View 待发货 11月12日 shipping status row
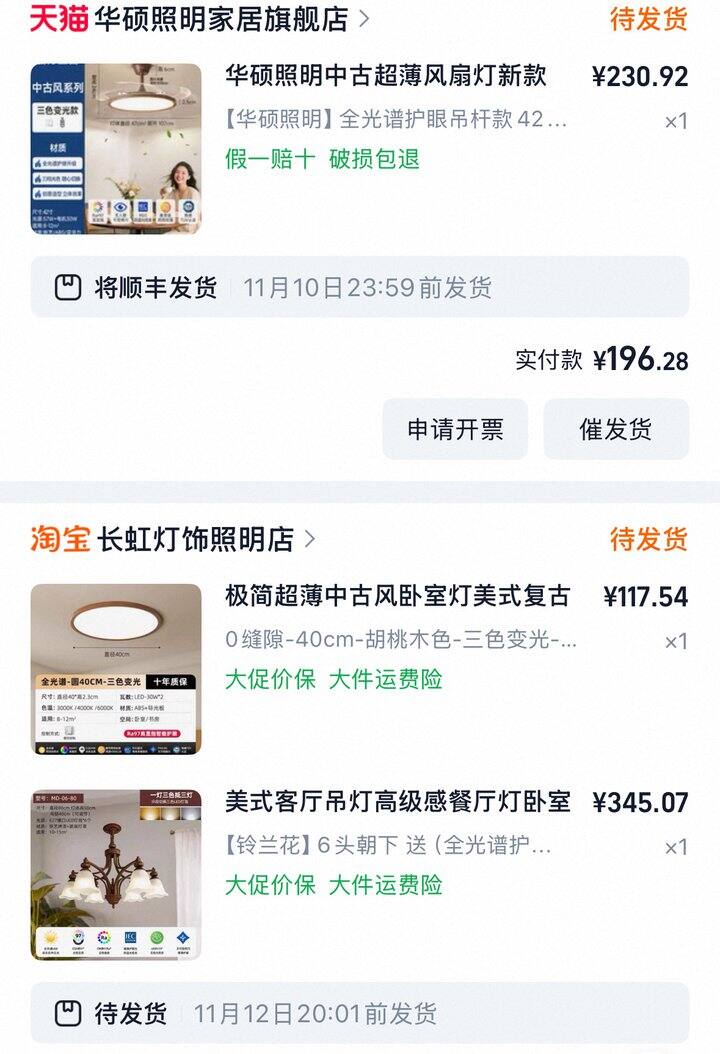 pyautogui.click(x=359, y=1013)
